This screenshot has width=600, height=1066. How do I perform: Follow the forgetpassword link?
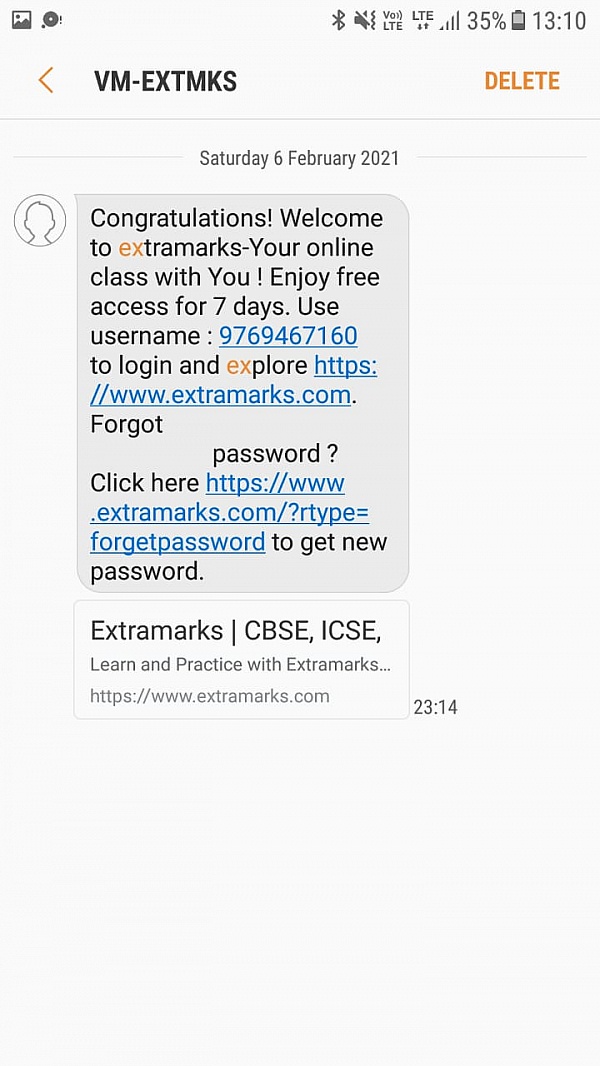[x=230, y=513]
